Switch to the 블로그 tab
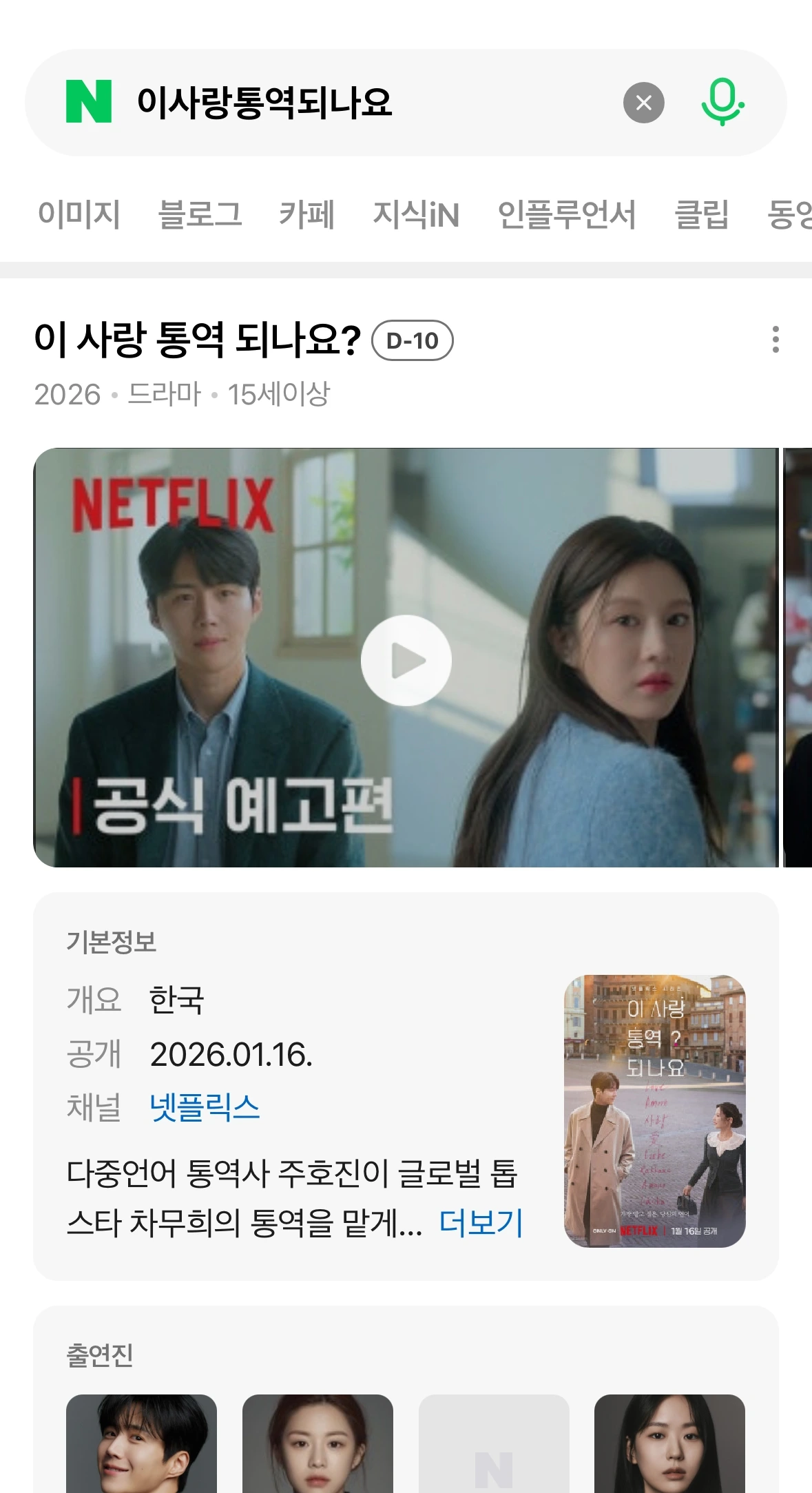812x1493 pixels. (x=200, y=214)
